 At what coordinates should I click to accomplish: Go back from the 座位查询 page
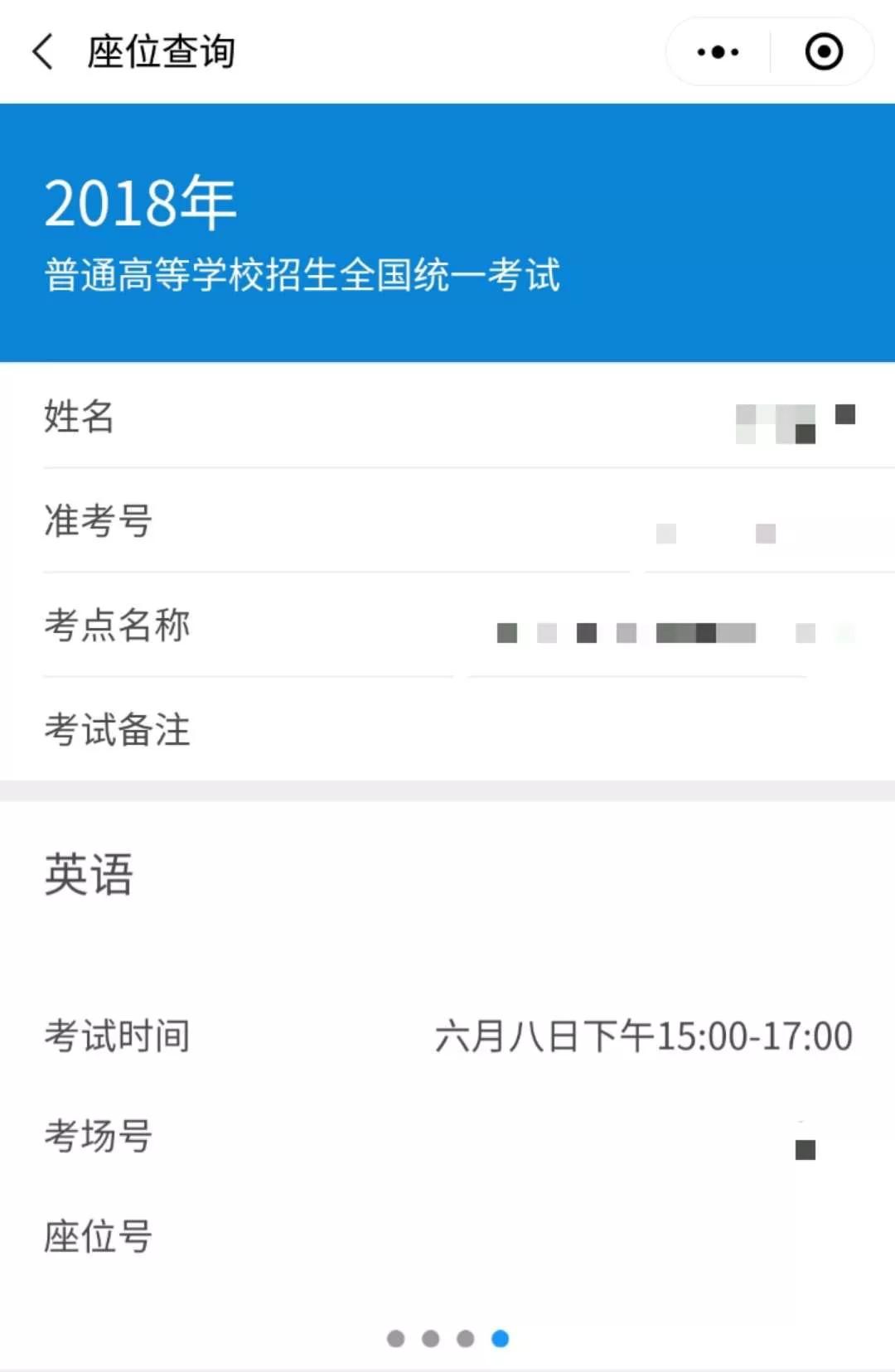point(43,51)
